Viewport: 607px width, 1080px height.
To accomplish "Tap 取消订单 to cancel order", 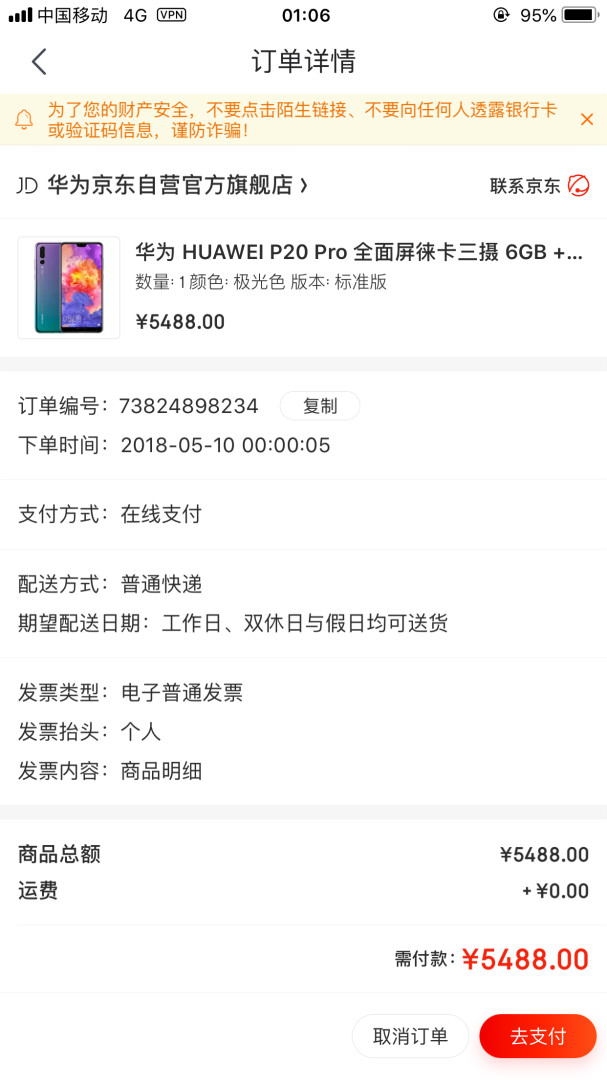I will coord(410,1036).
